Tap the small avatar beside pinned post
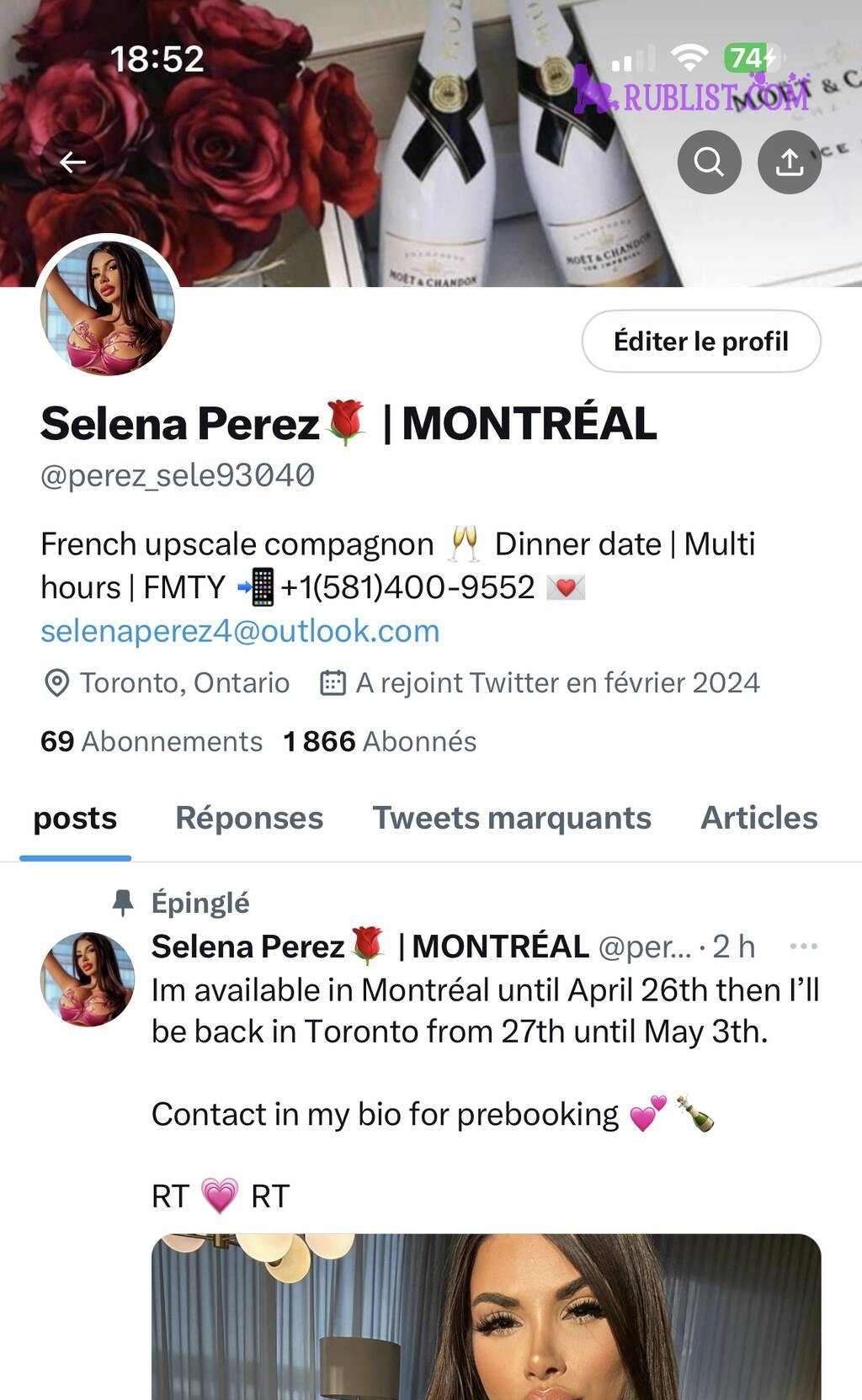 click(x=88, y=979)
